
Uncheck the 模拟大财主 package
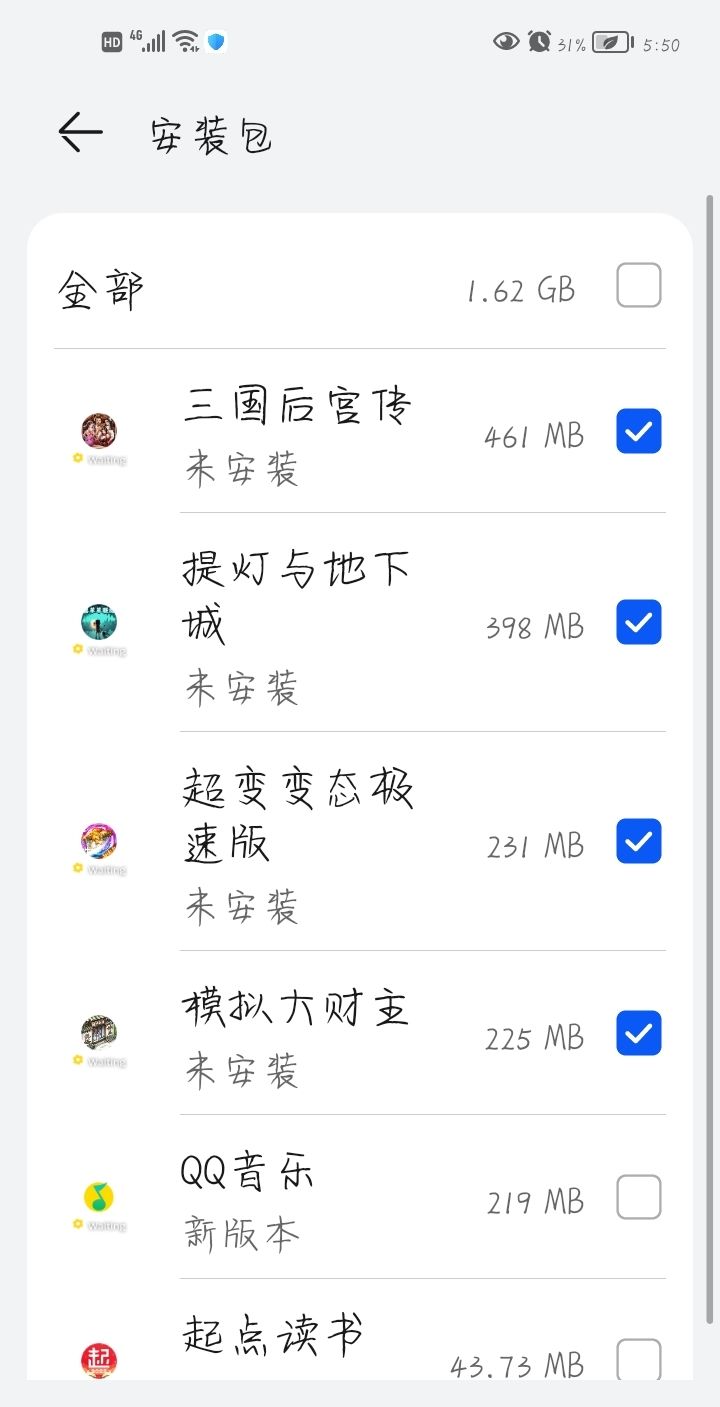(638, 1033)
